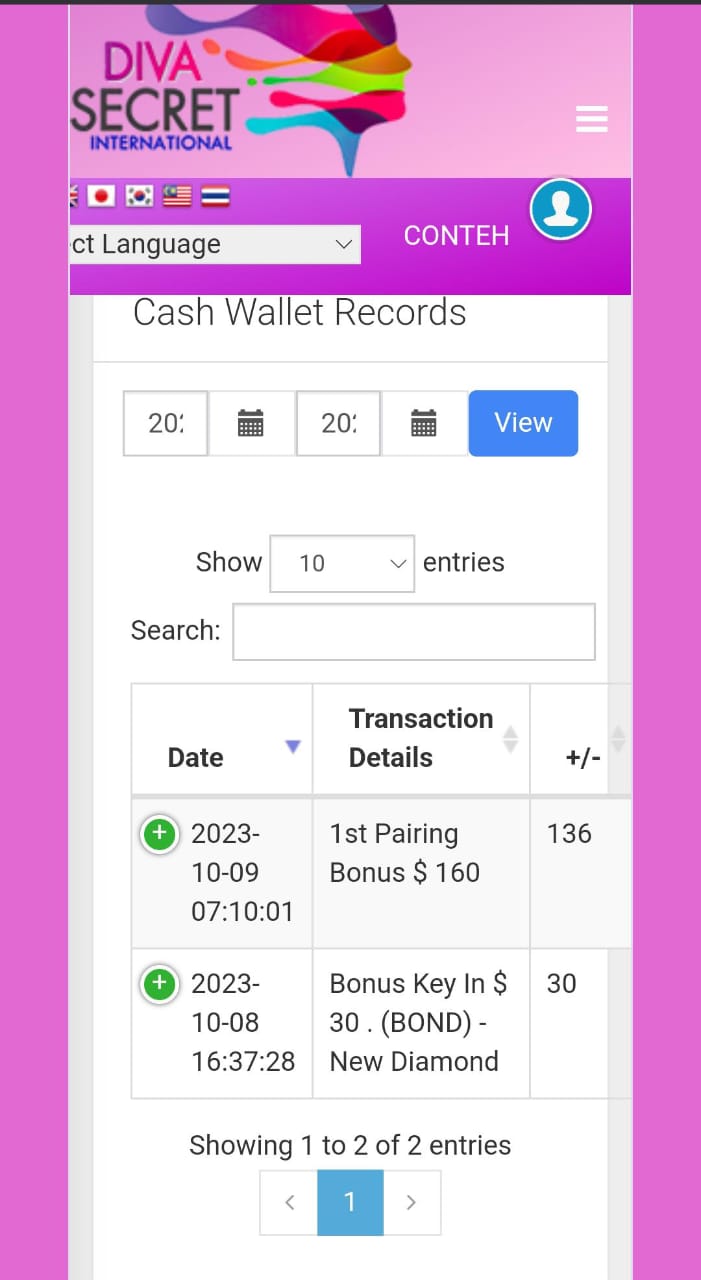This screenshot has width=701, height=1280.
Task: Open the user profile avatar
Action: point(560,209)
